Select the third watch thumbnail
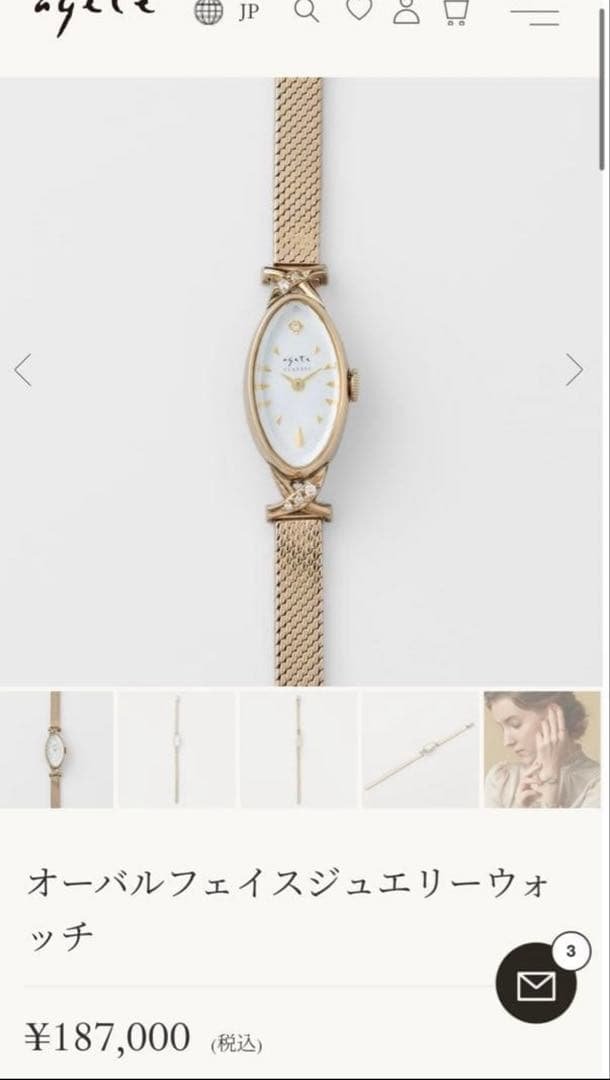 coord(299,750)
